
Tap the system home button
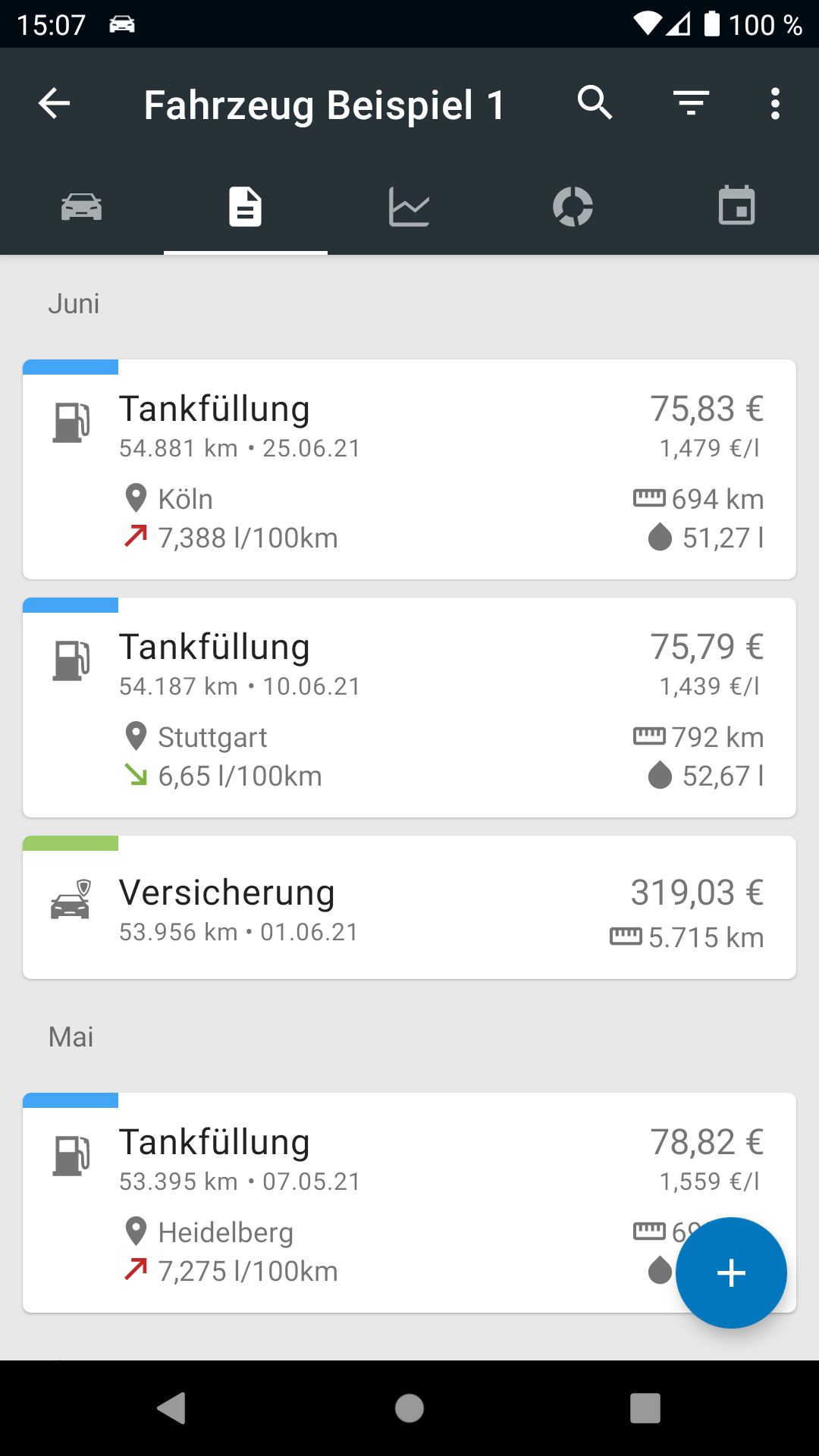pos(409,1408)
